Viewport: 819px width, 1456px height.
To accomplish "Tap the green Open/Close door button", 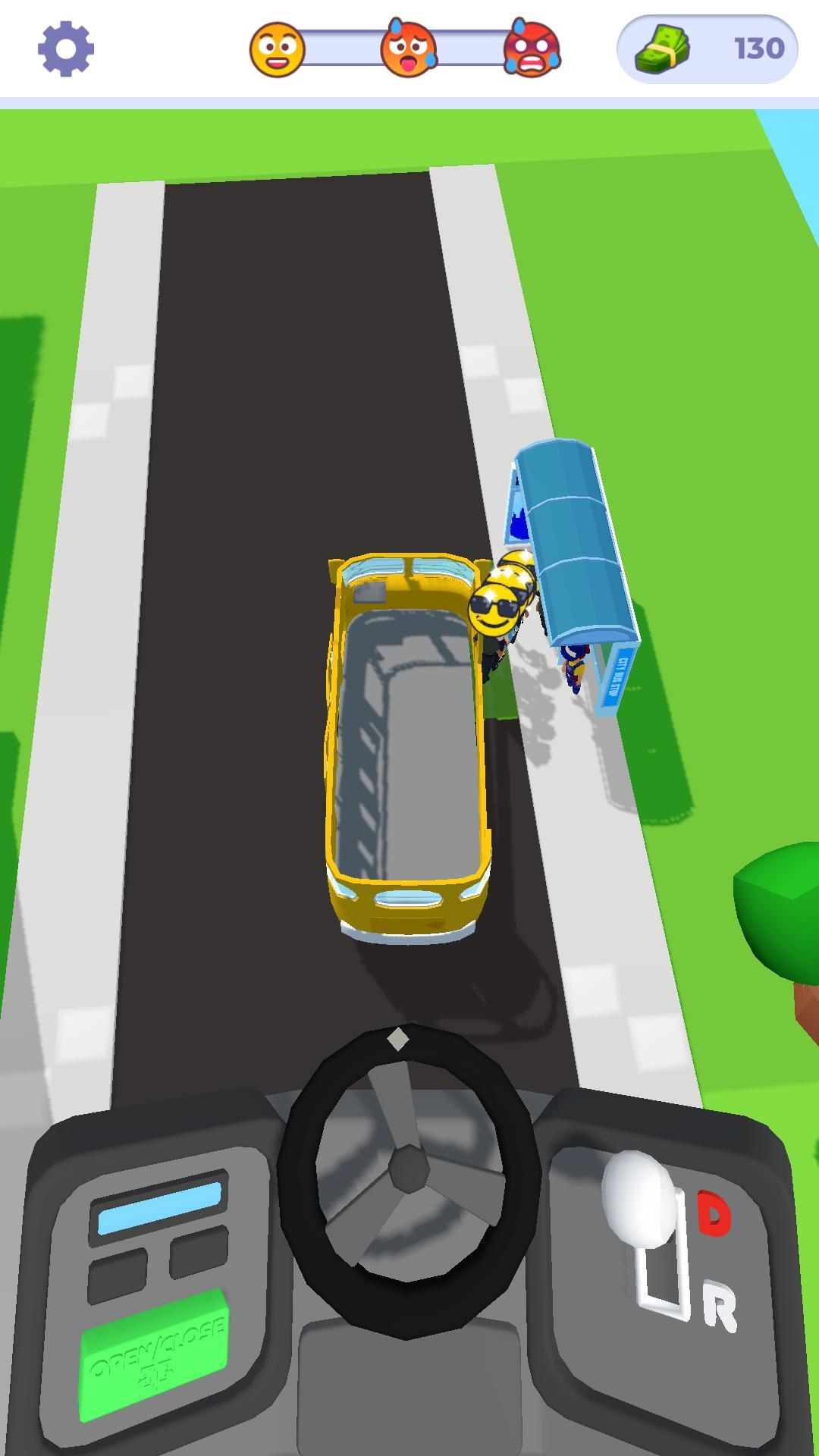I will click(155, 1352).
